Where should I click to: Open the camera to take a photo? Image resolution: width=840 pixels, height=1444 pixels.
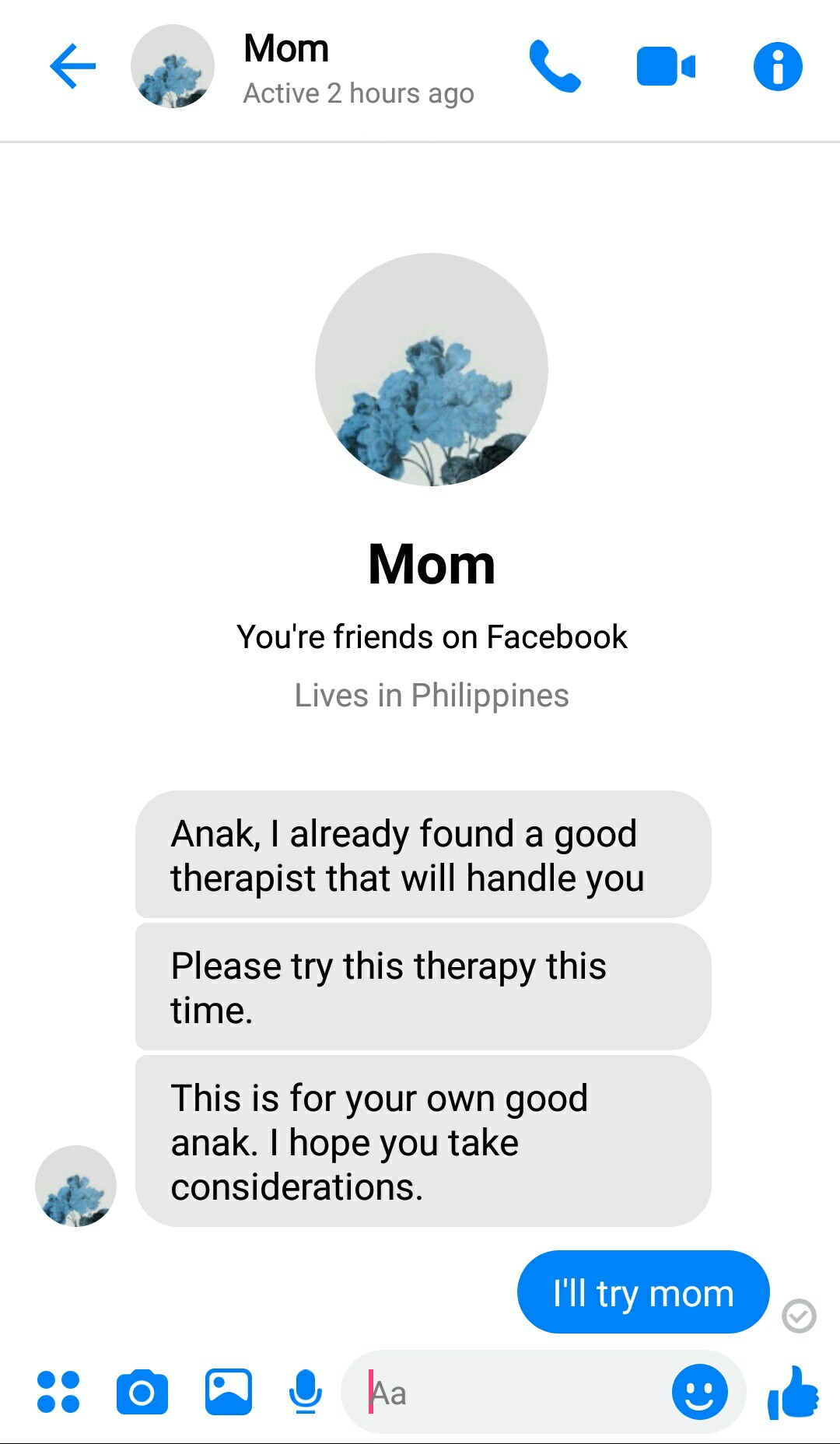tap(142, 1392)
